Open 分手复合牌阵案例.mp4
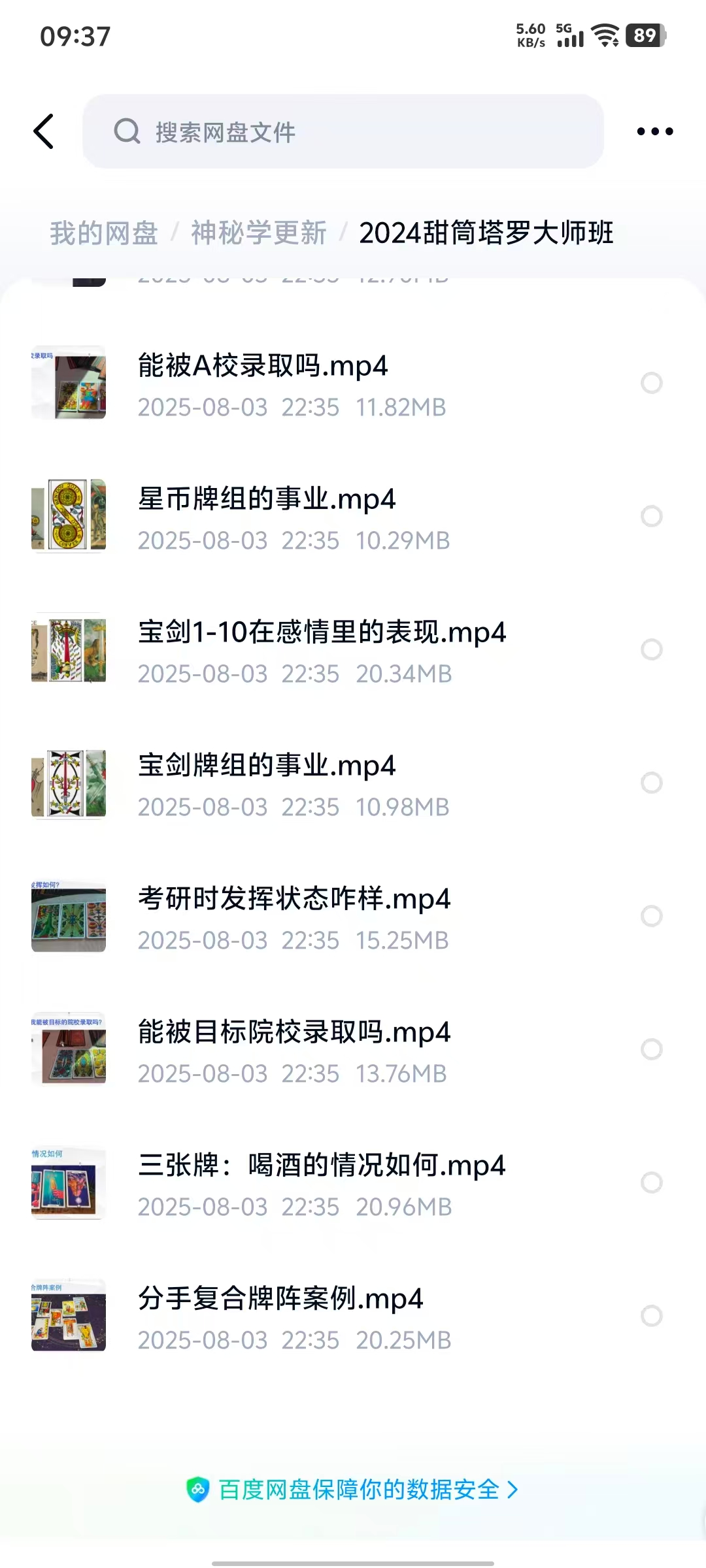Viewport: 706px width, 1568px height. point(280,1299)
